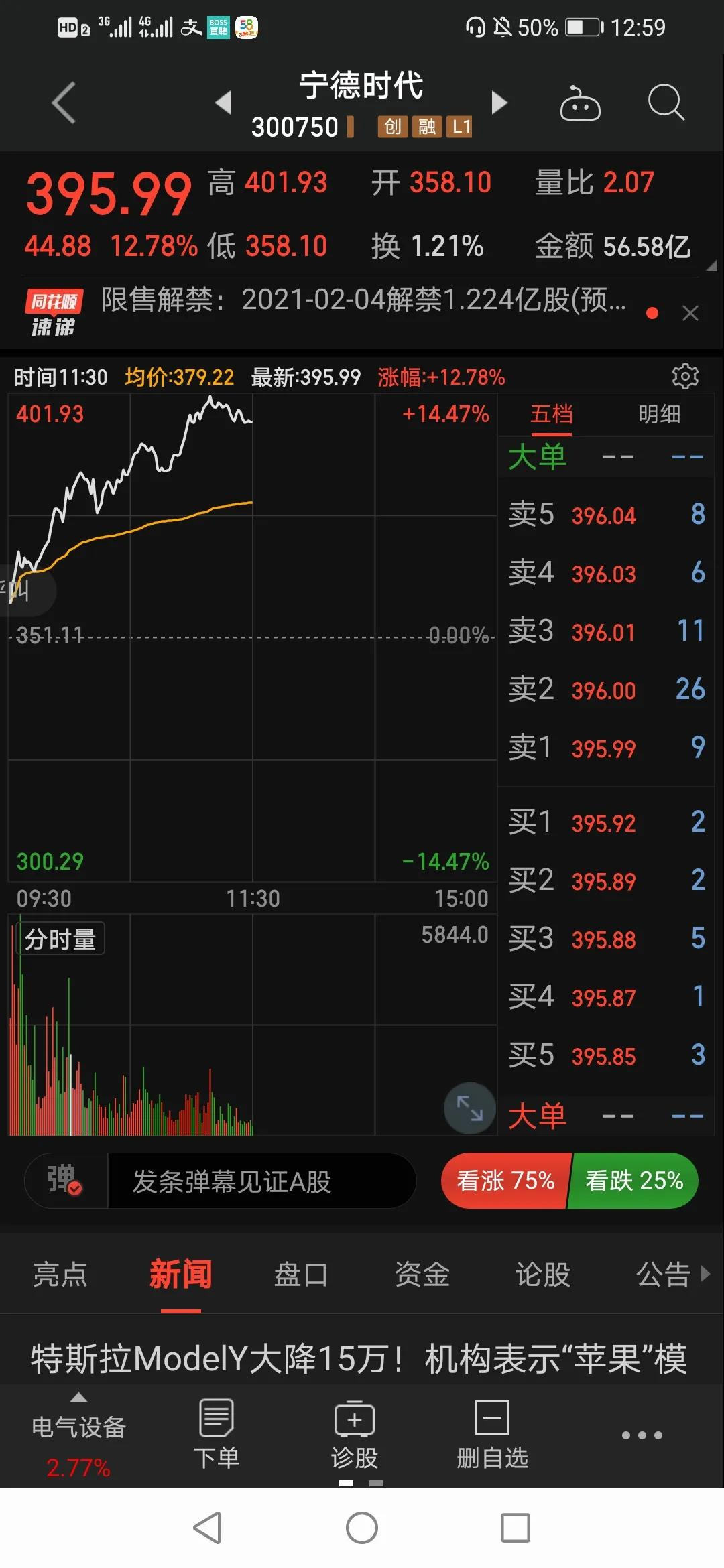This screenshot has width=724, height=1568.
Task: Close the 限售解禁 news banner
Action: (690, 313)
